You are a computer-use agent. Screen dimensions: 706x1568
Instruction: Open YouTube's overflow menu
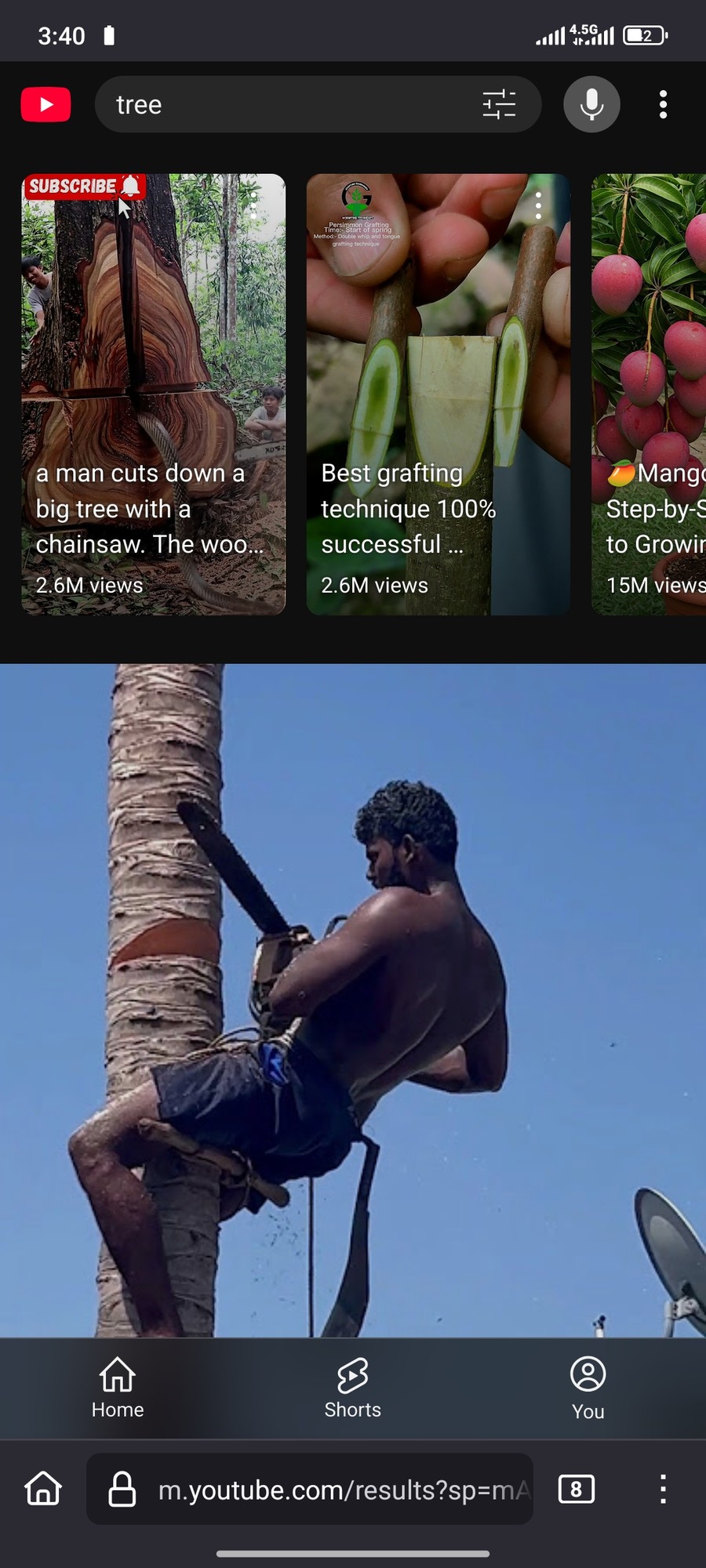tap(663, 104)
